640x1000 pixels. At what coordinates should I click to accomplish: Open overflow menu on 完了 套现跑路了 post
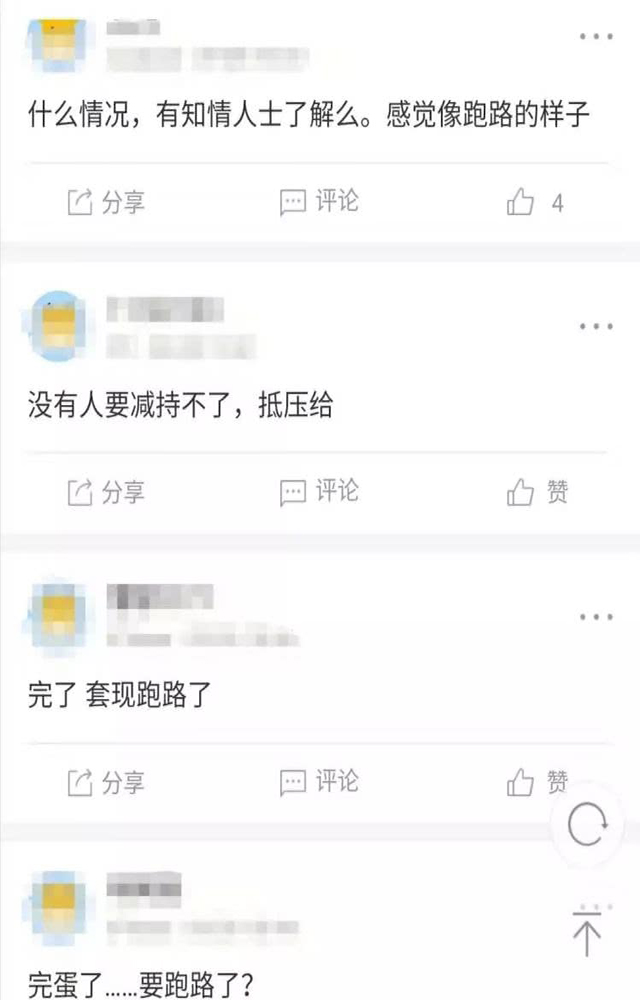click(596, 617)
